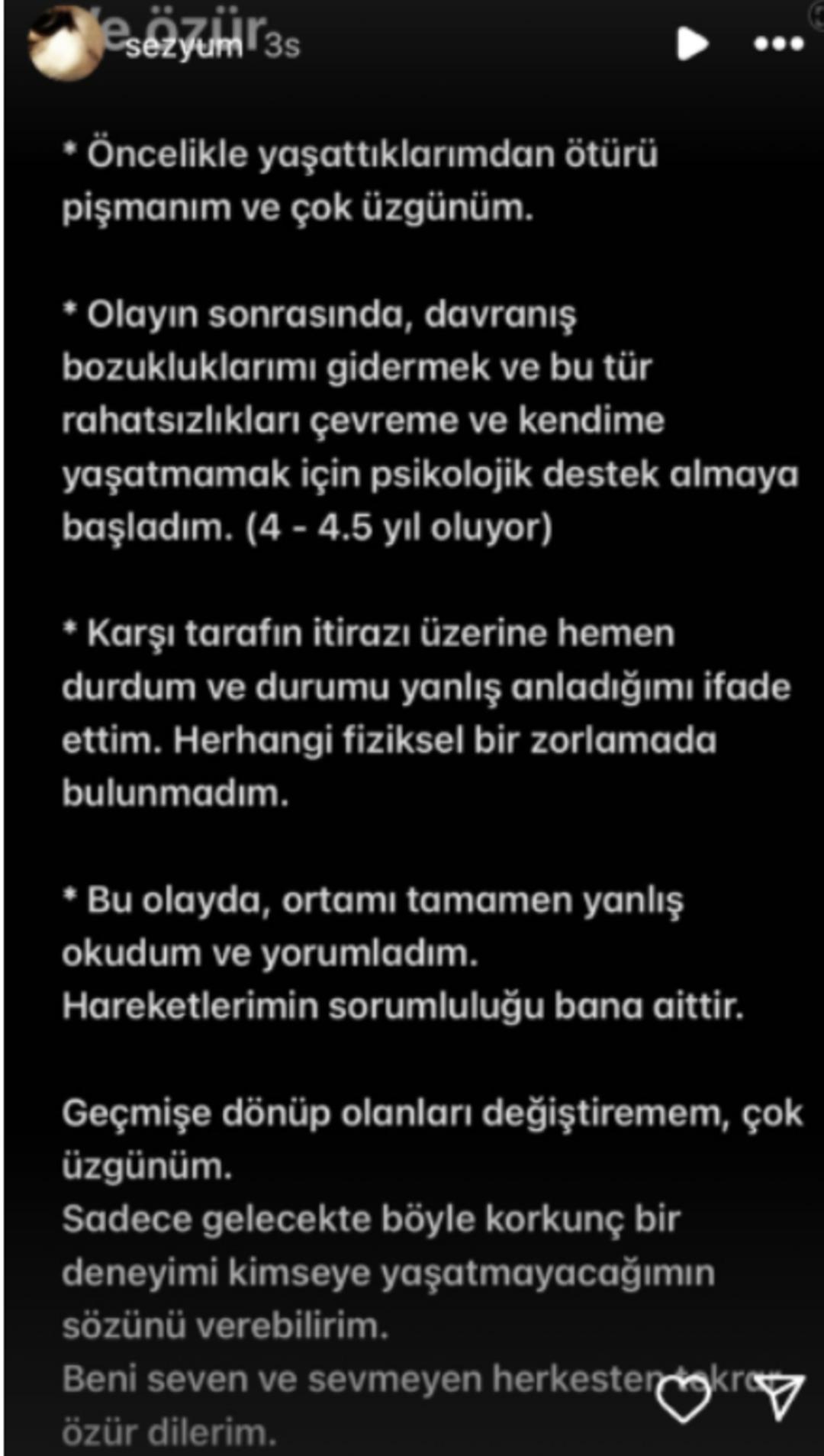Open sezyum's profile picture

click(x=65, y=43)
